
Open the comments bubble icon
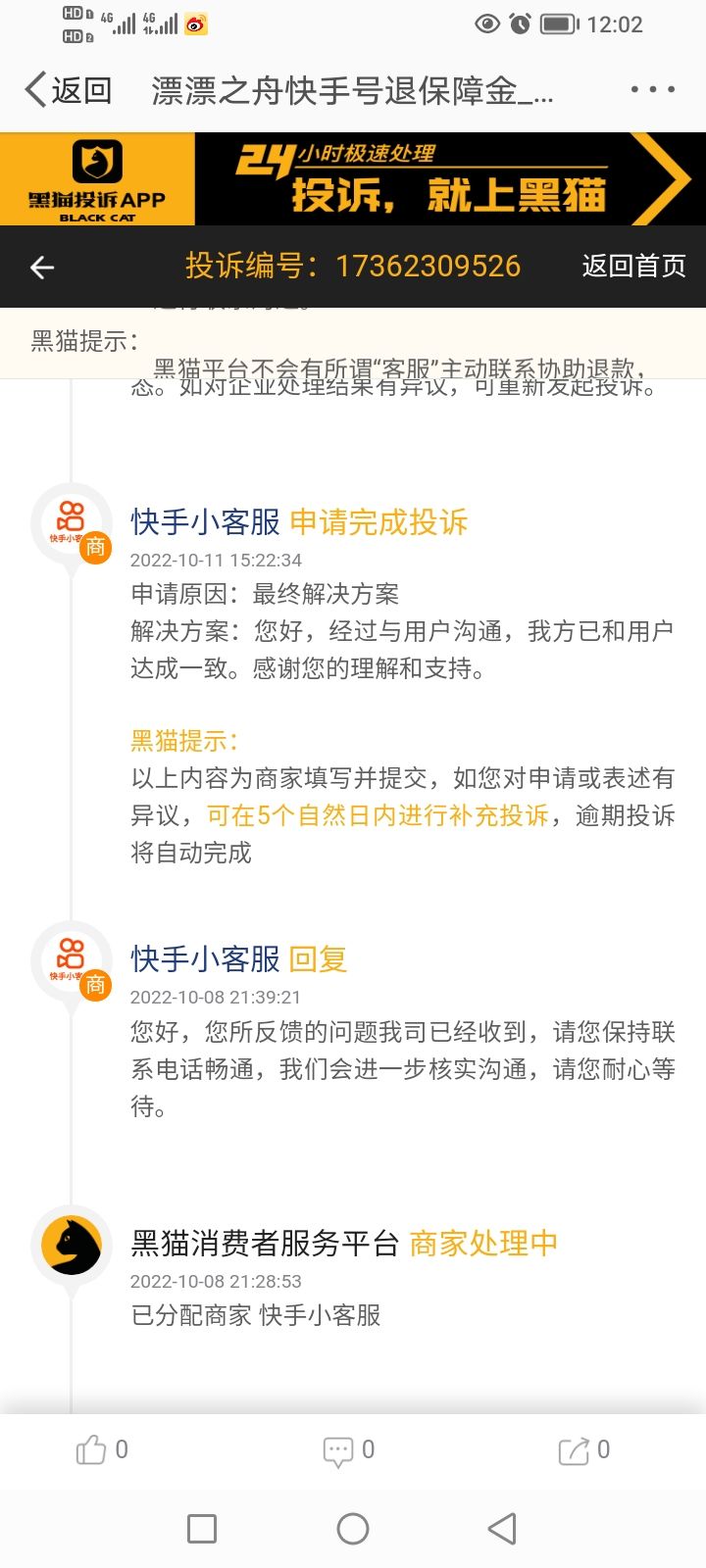(x=338, y=1450)
